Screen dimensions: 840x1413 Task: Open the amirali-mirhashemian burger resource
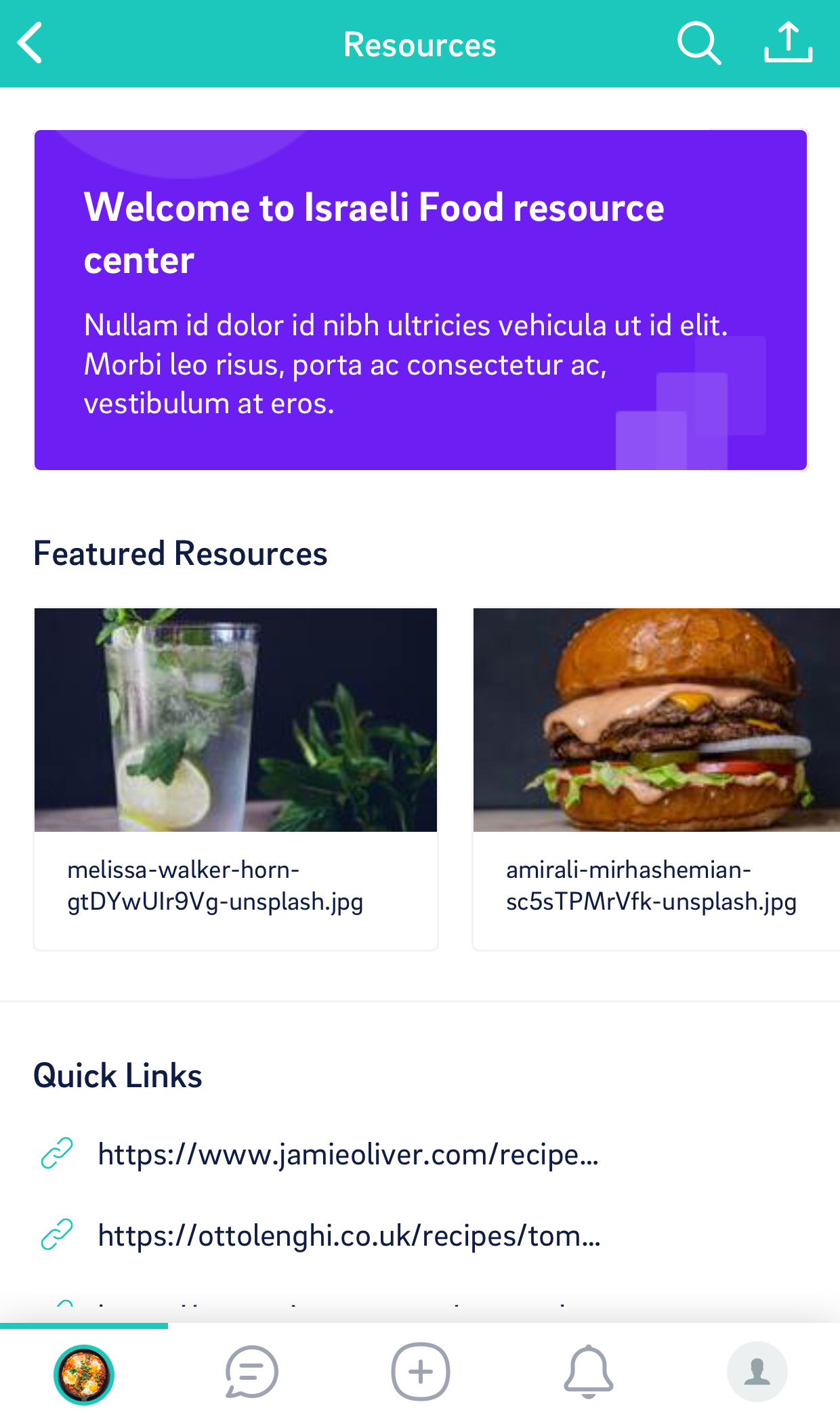tap(656, 779)
